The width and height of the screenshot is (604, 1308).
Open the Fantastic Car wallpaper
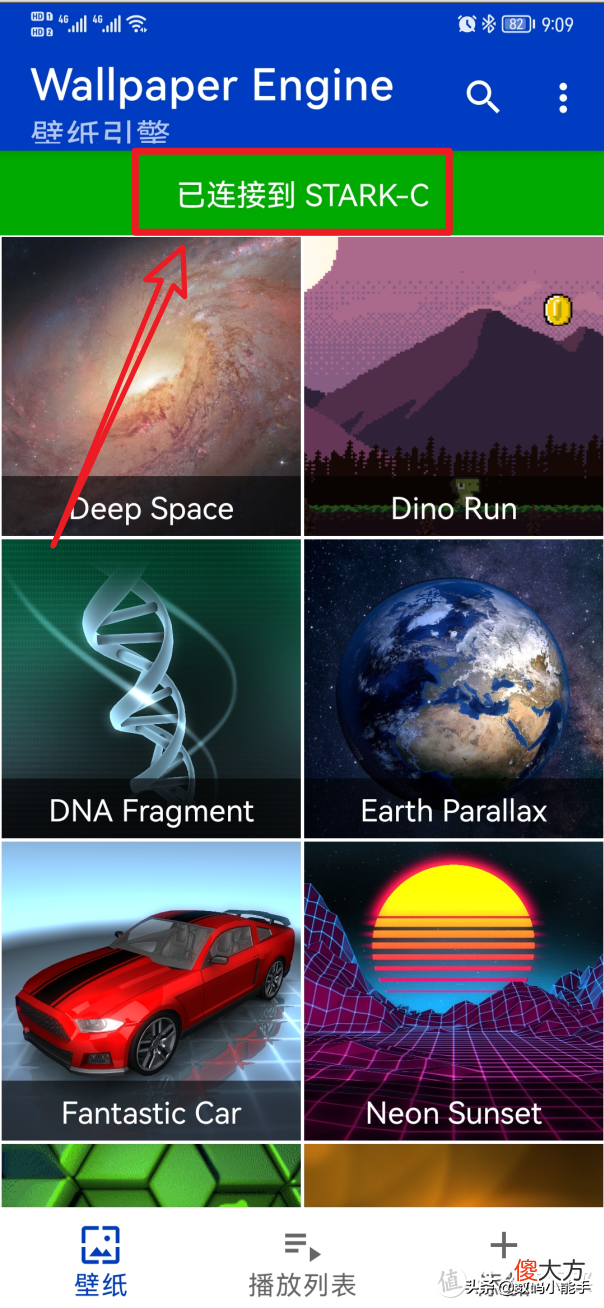click(x=151, y=991)
